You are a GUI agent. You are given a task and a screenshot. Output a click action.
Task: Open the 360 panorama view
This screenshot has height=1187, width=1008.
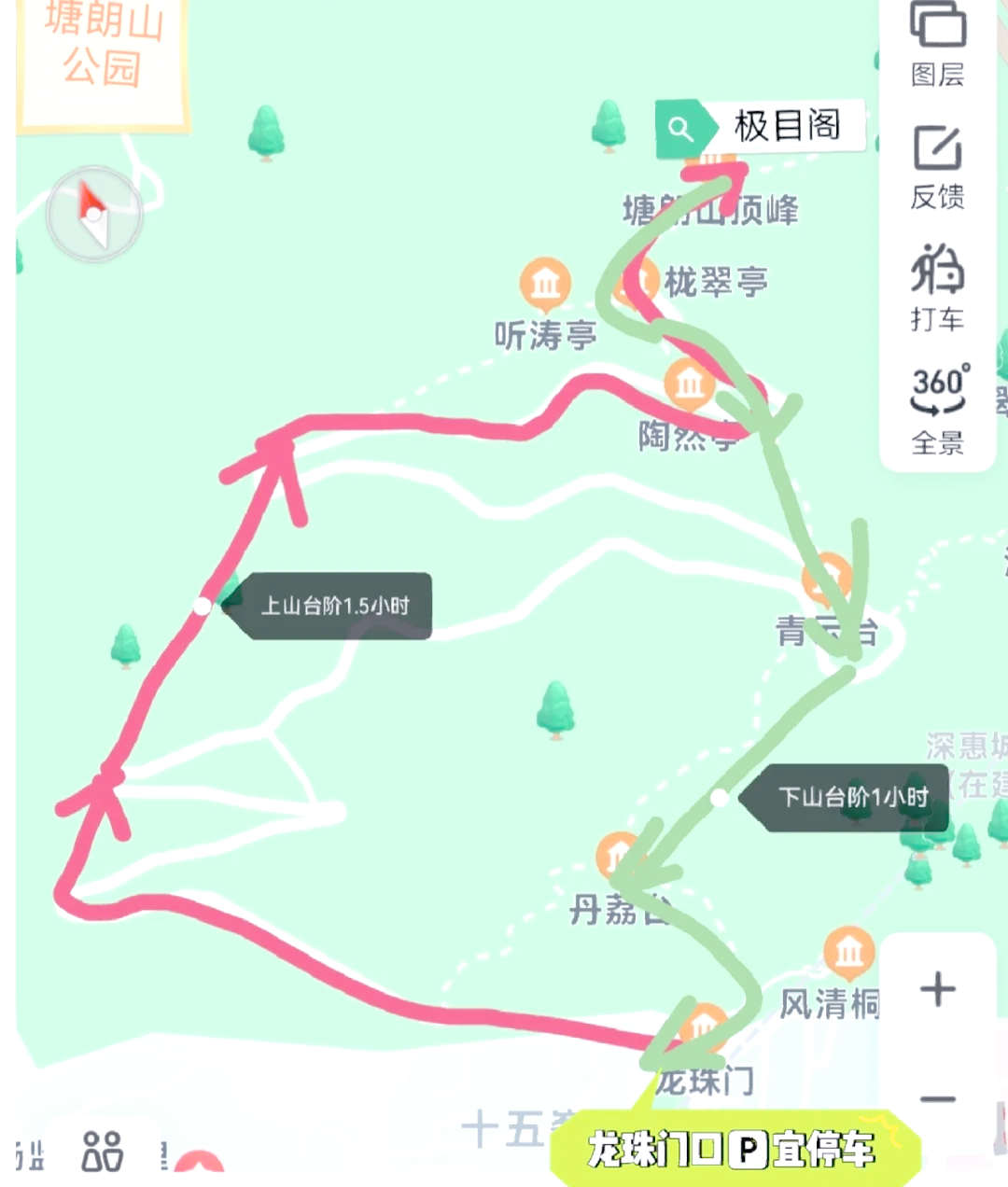(x=937, y=408)
